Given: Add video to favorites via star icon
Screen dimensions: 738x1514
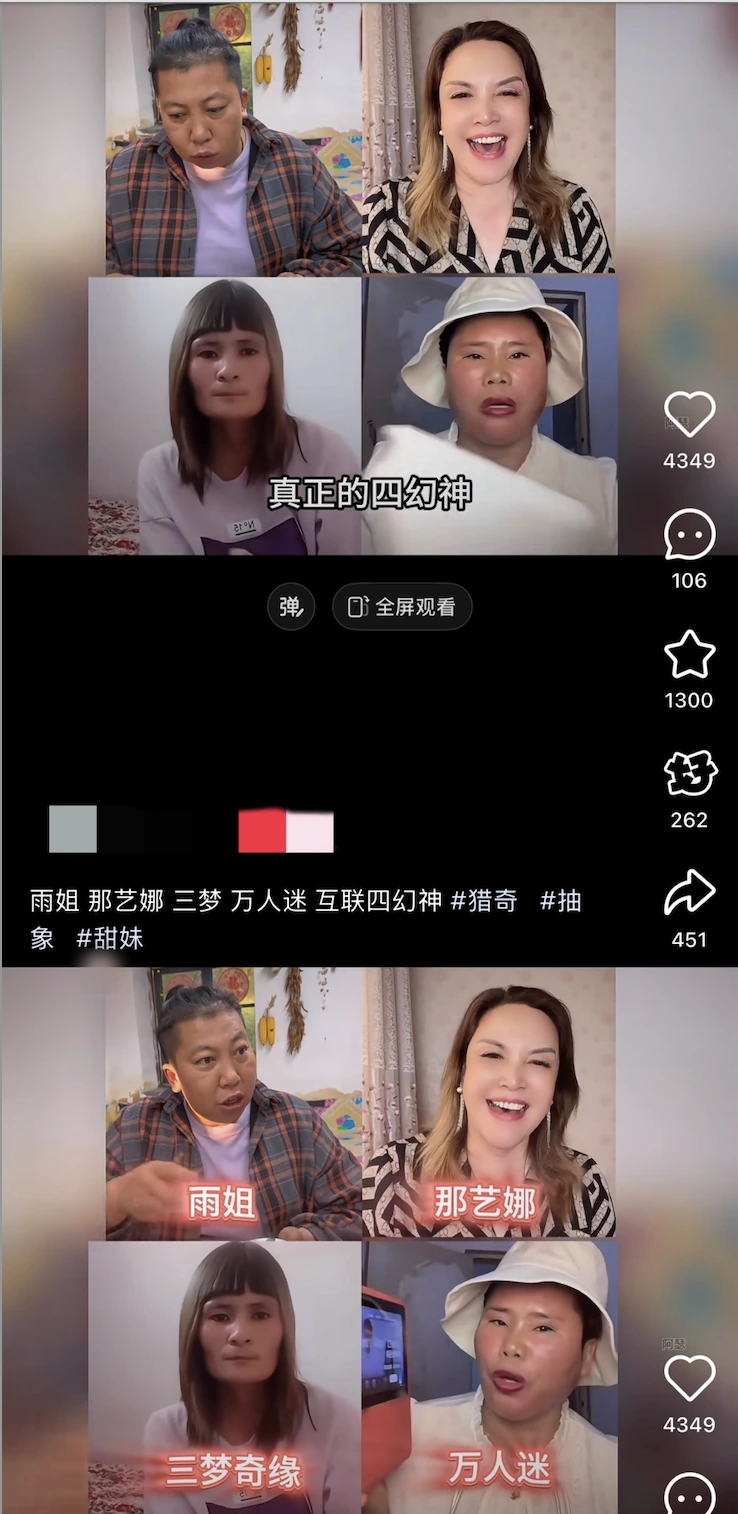Looking at the screenshot, I should [x=689, y=655].
